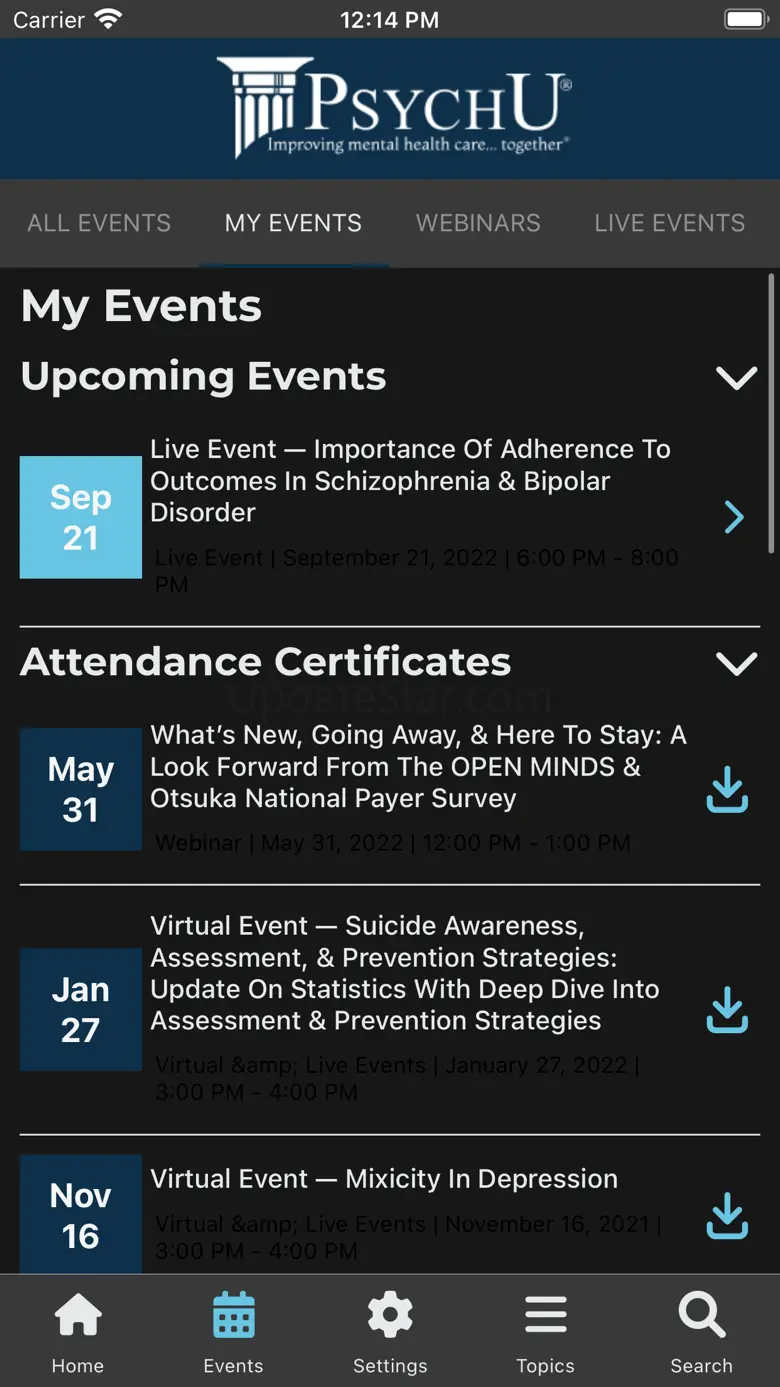Download certificate for Suicide Awareness virtual event
This screenshot has height=1387, width=780.
pyautogui.click(x=727, y=1010)
